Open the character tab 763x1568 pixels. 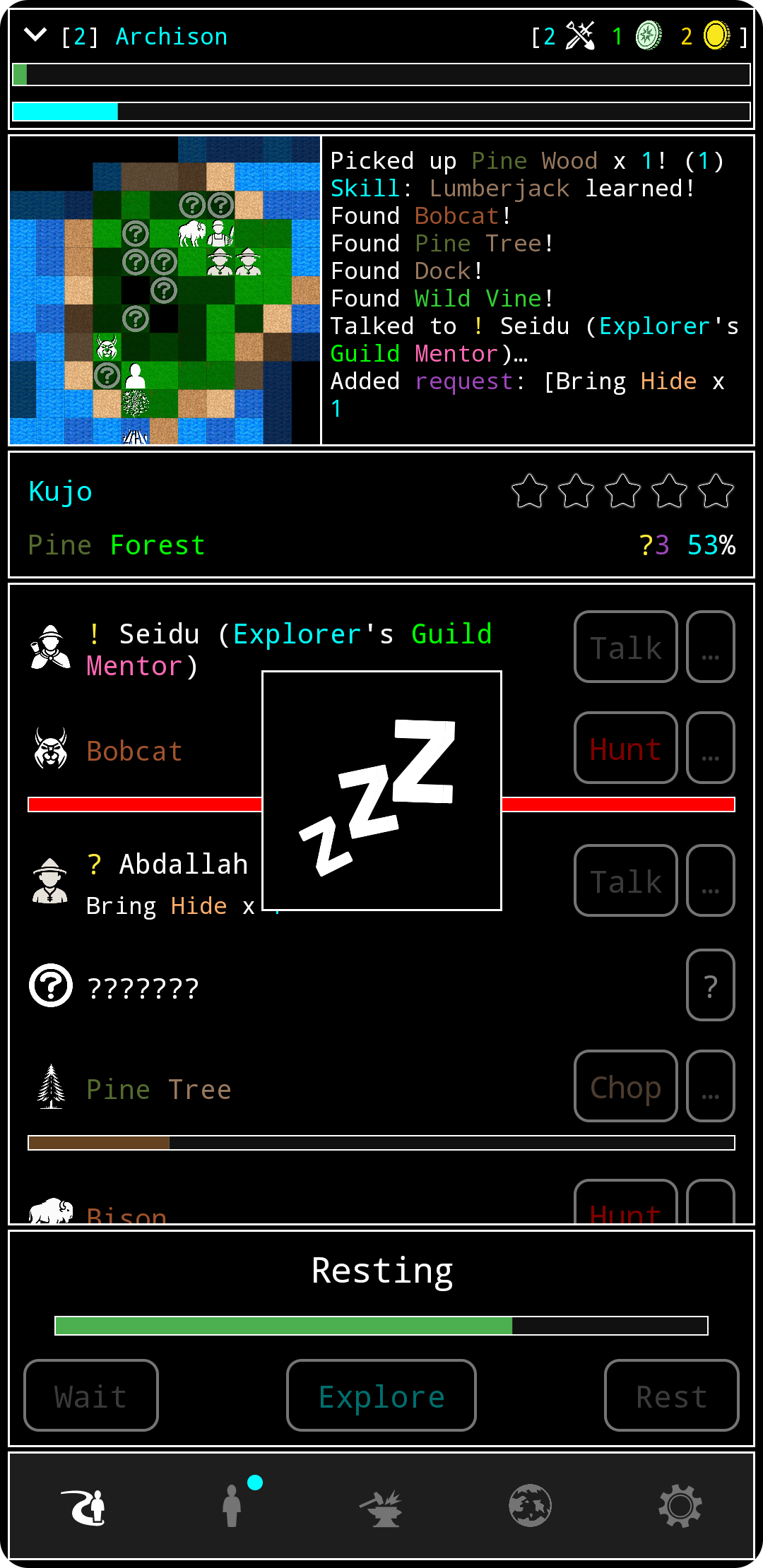(x=232, y=1507)
